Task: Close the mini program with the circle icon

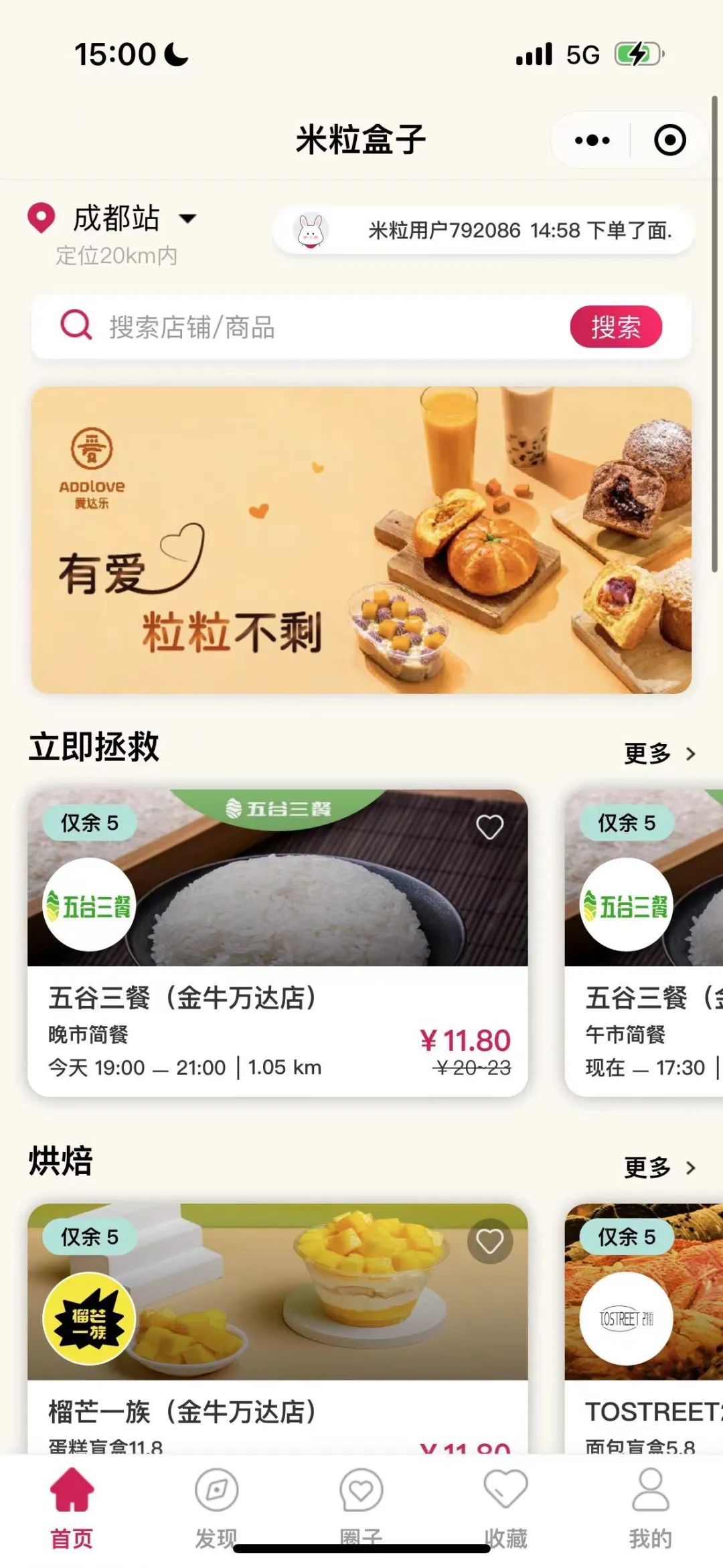Action: tap(669, 140)
